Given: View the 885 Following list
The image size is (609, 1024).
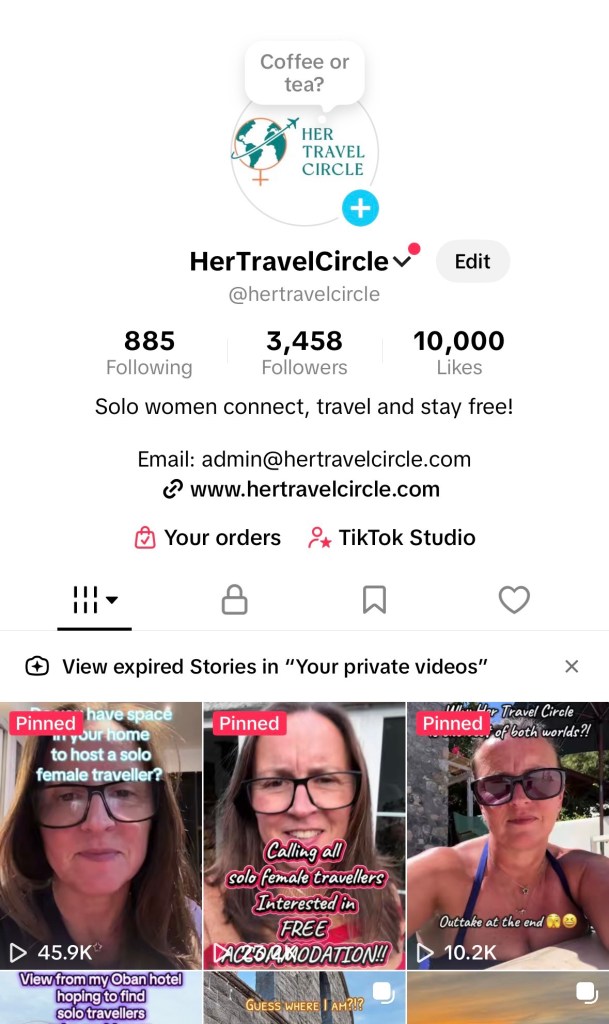Looking at the screenshot, I should 149,353.
